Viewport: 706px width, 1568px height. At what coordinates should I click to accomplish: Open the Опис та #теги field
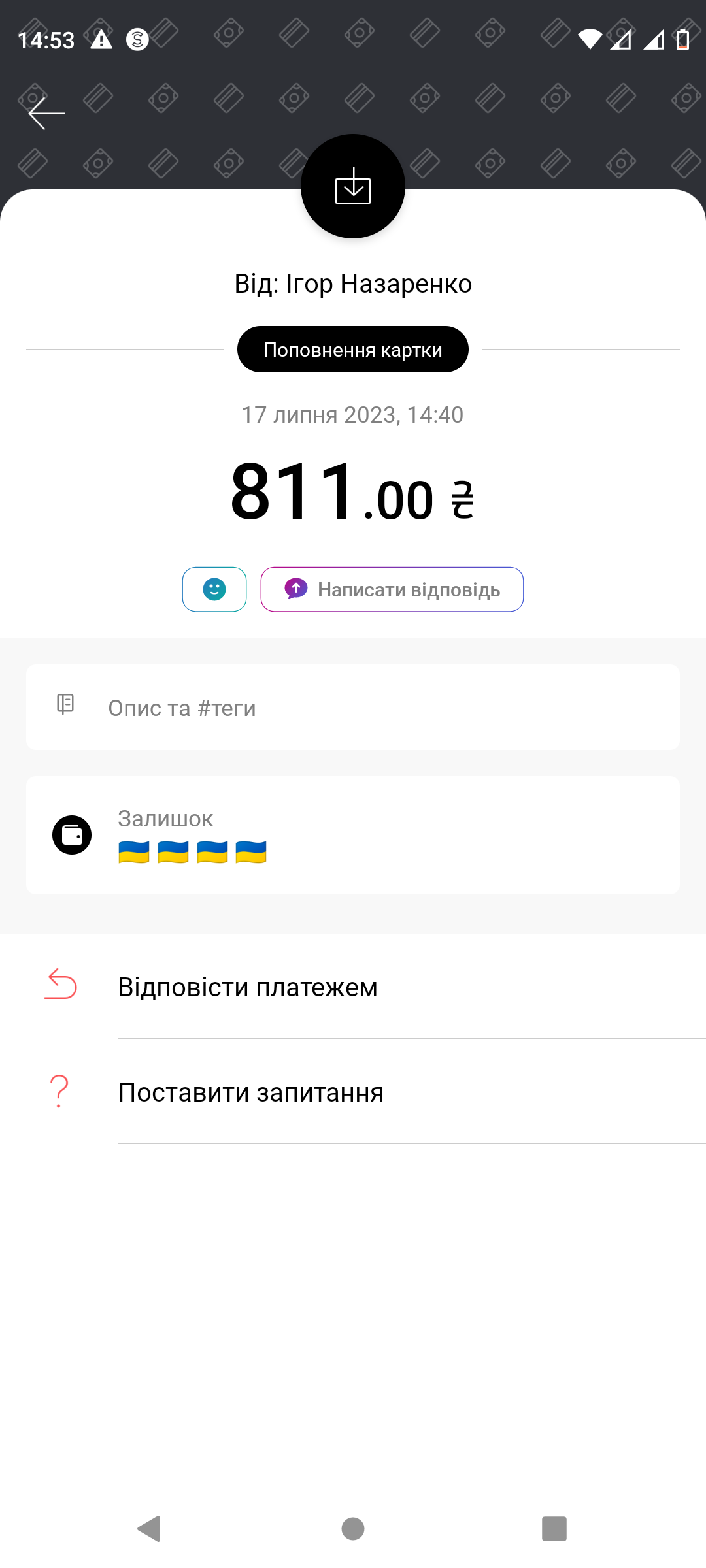point(353,708)
